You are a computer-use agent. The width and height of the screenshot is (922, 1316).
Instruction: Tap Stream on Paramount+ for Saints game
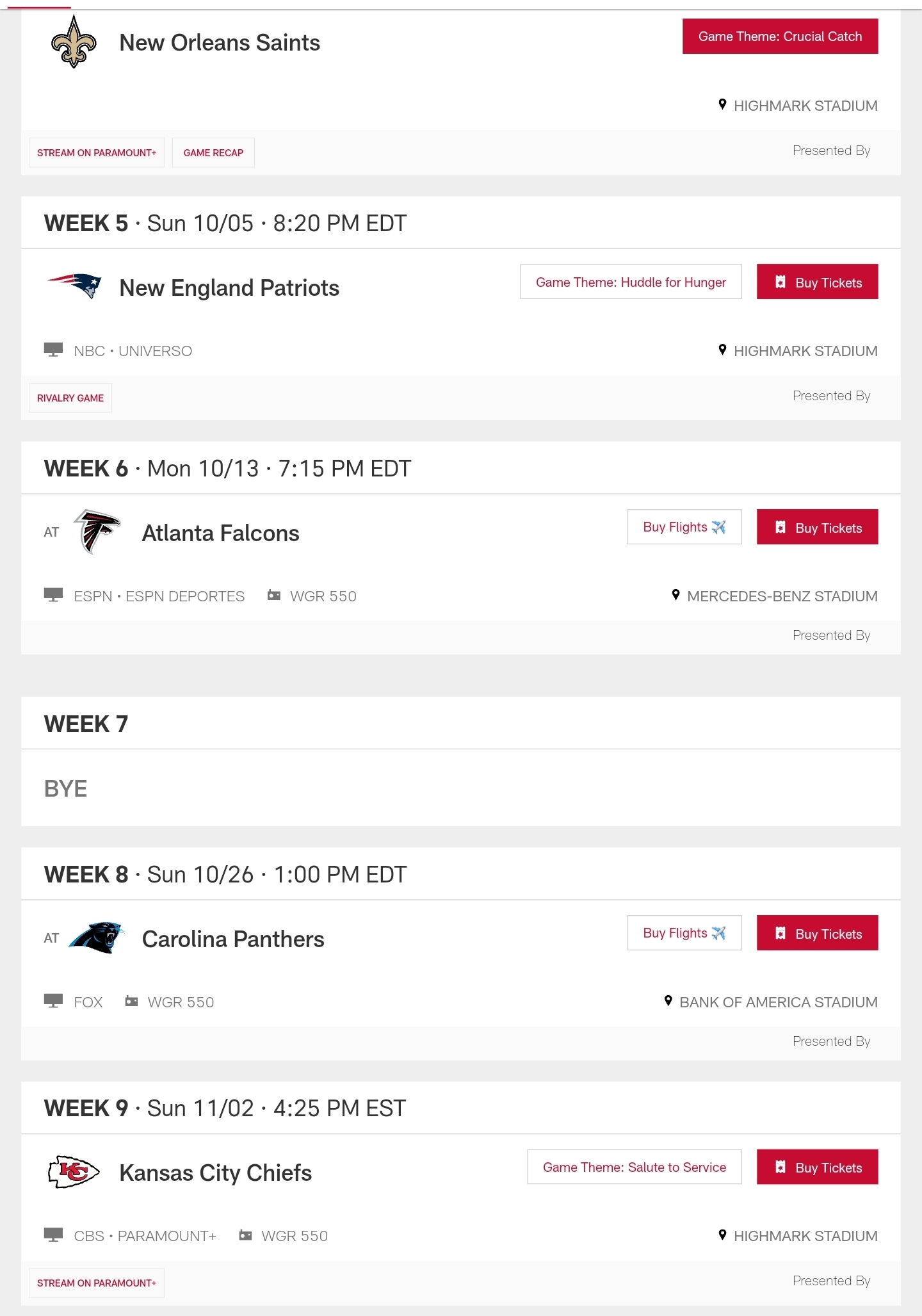pos(97,153)
